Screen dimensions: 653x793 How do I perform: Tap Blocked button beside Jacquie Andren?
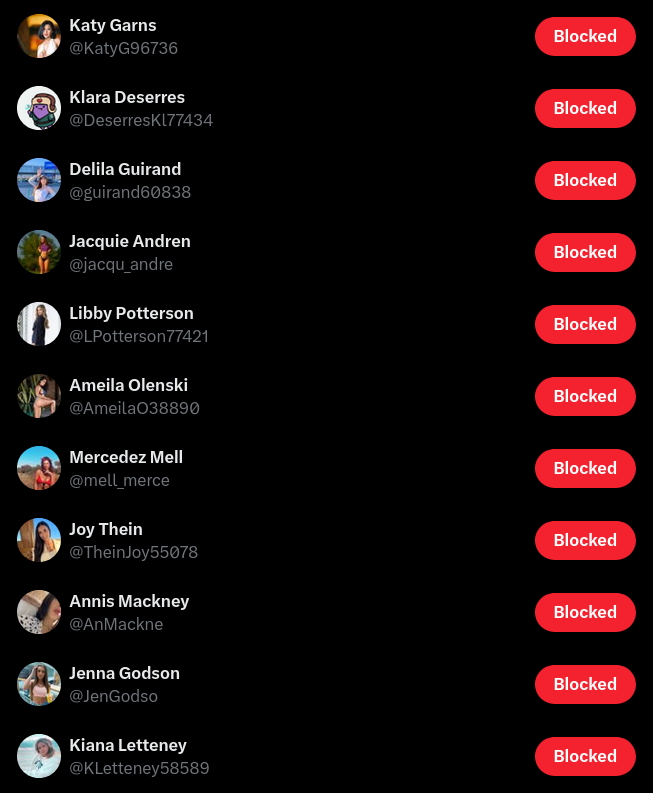(585, 252)
